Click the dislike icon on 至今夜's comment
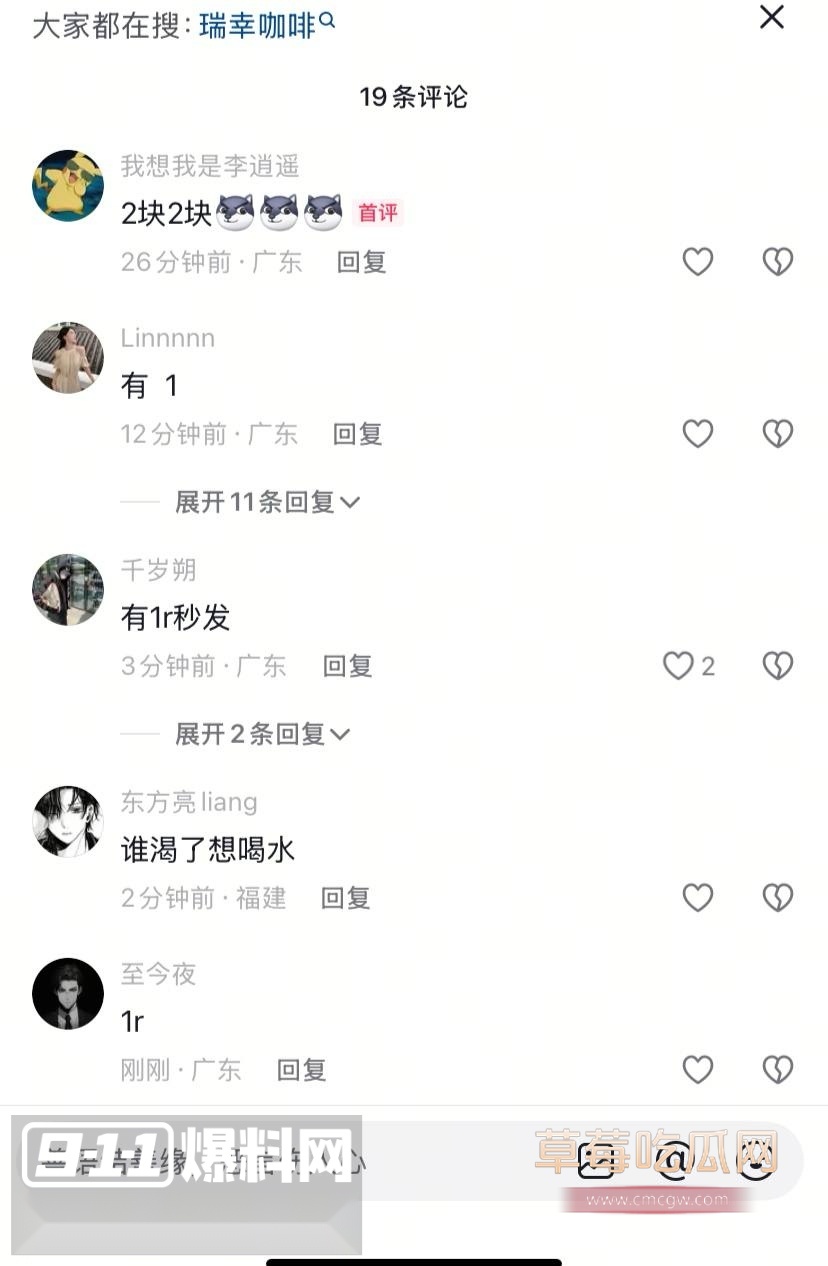This screenshot has width=828, height=1266. pos(777,1070)
